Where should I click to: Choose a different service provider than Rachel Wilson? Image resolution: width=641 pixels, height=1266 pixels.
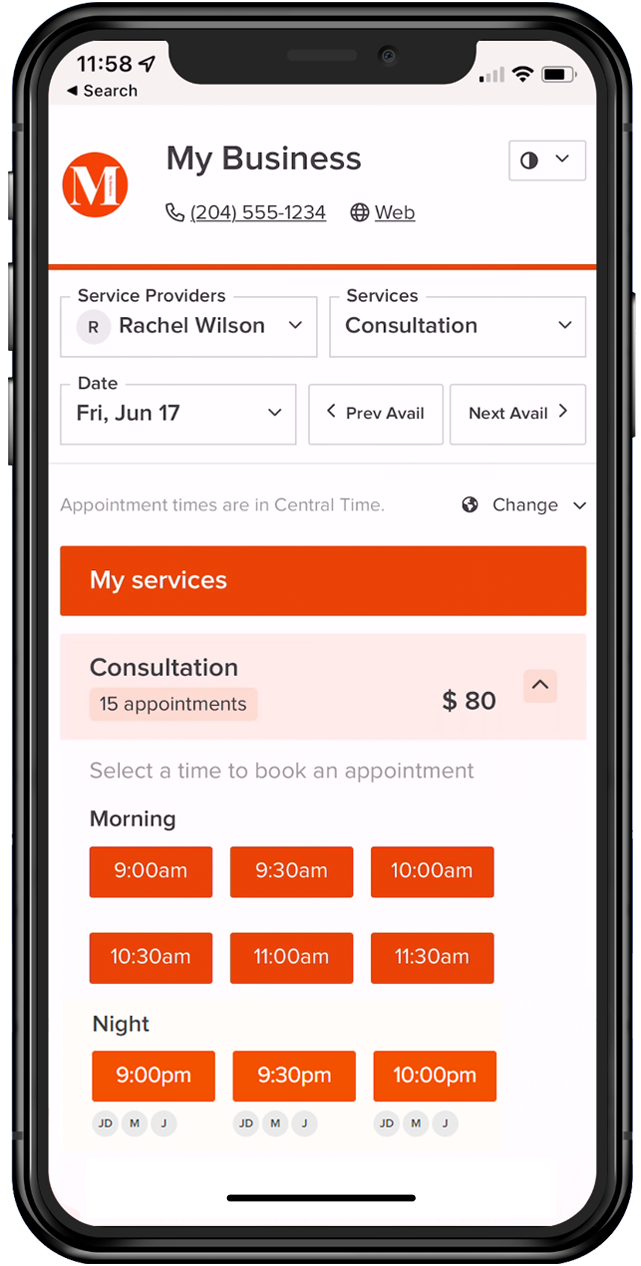[188, 326]
